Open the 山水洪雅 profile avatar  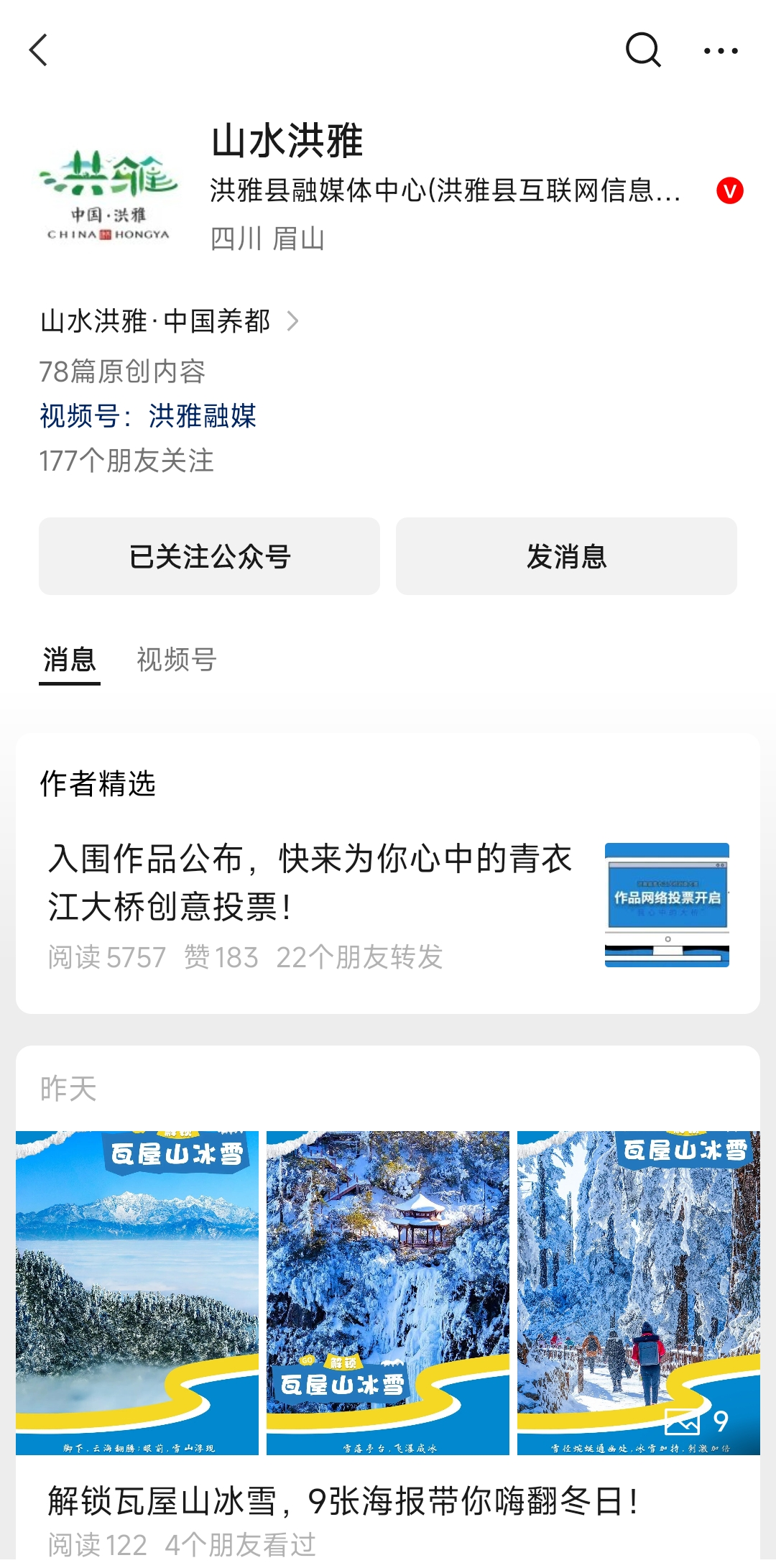(x=108, y=194)
